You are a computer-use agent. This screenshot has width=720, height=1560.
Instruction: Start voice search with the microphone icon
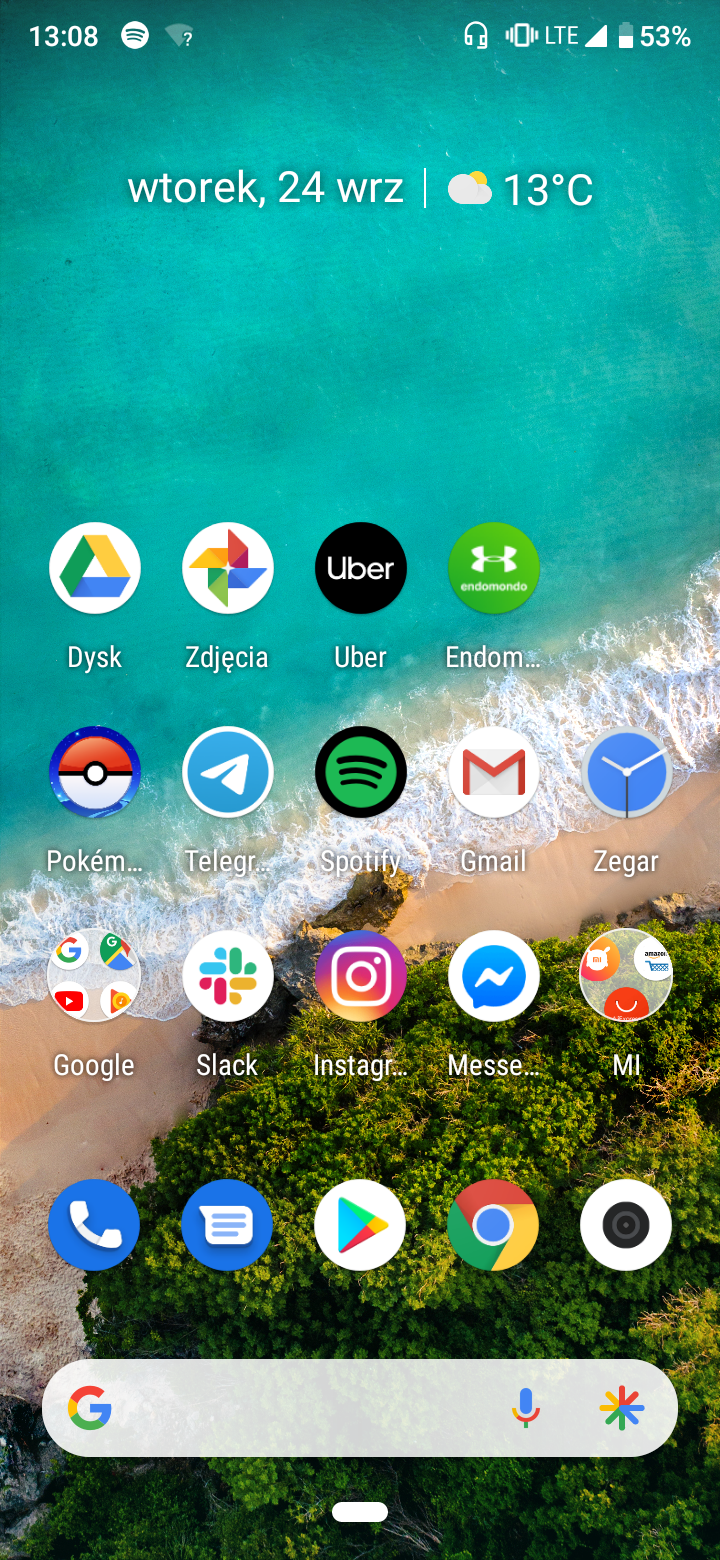pyautogui.click(x=526, y=1409)
